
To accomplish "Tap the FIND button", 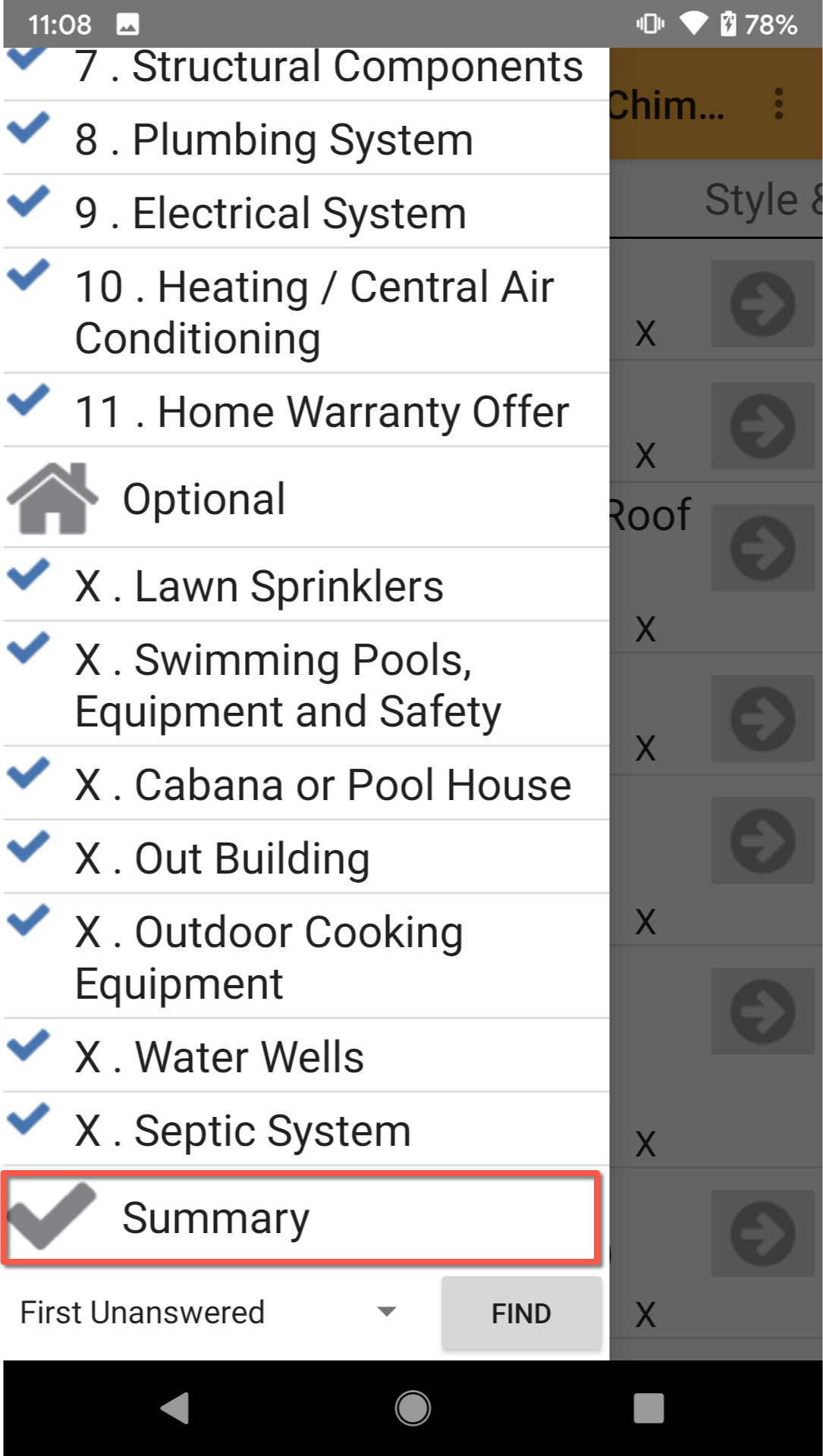I will pyautogui.click(x=521, y=1313).
